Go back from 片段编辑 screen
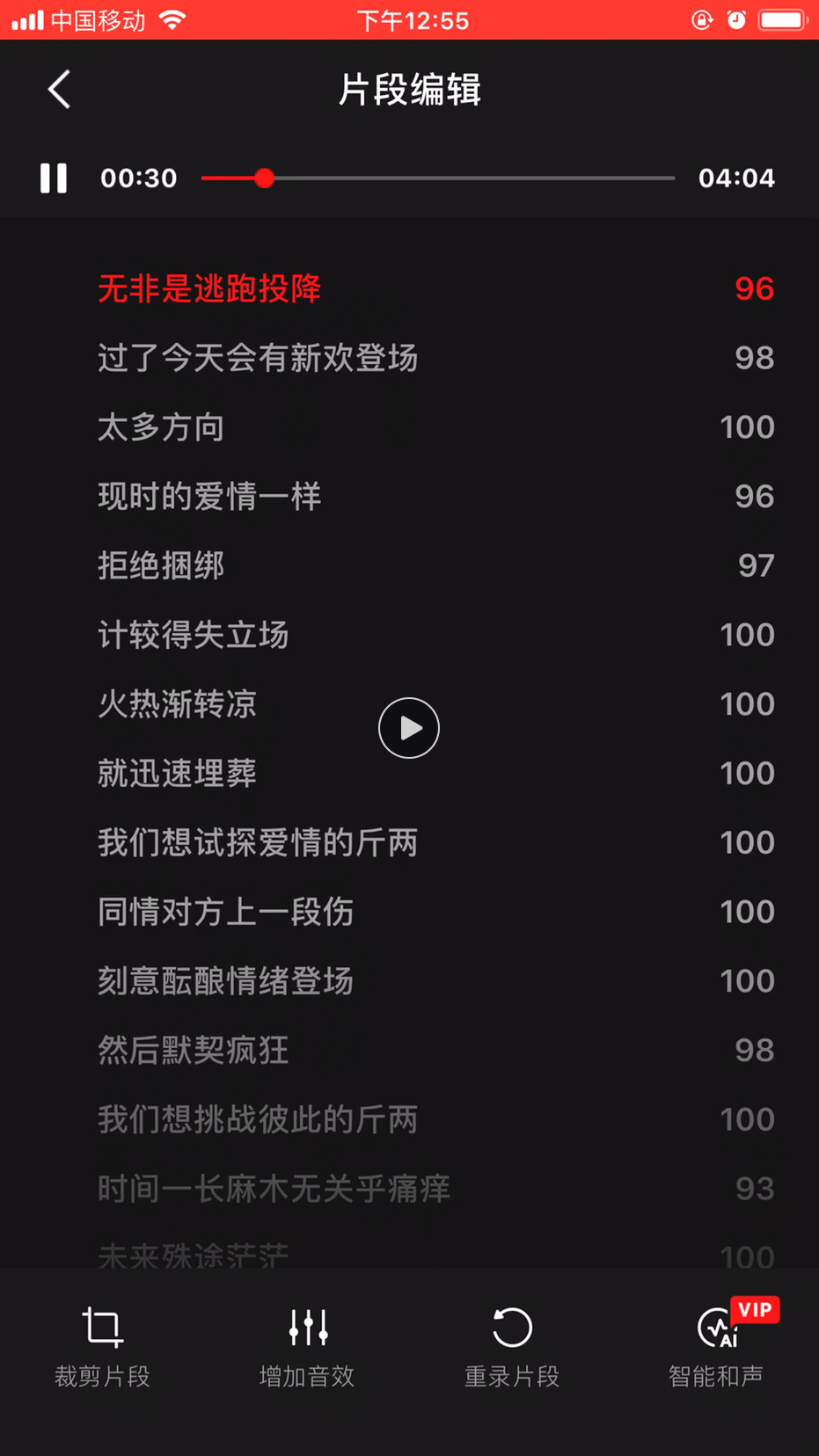 click(59, 90)
